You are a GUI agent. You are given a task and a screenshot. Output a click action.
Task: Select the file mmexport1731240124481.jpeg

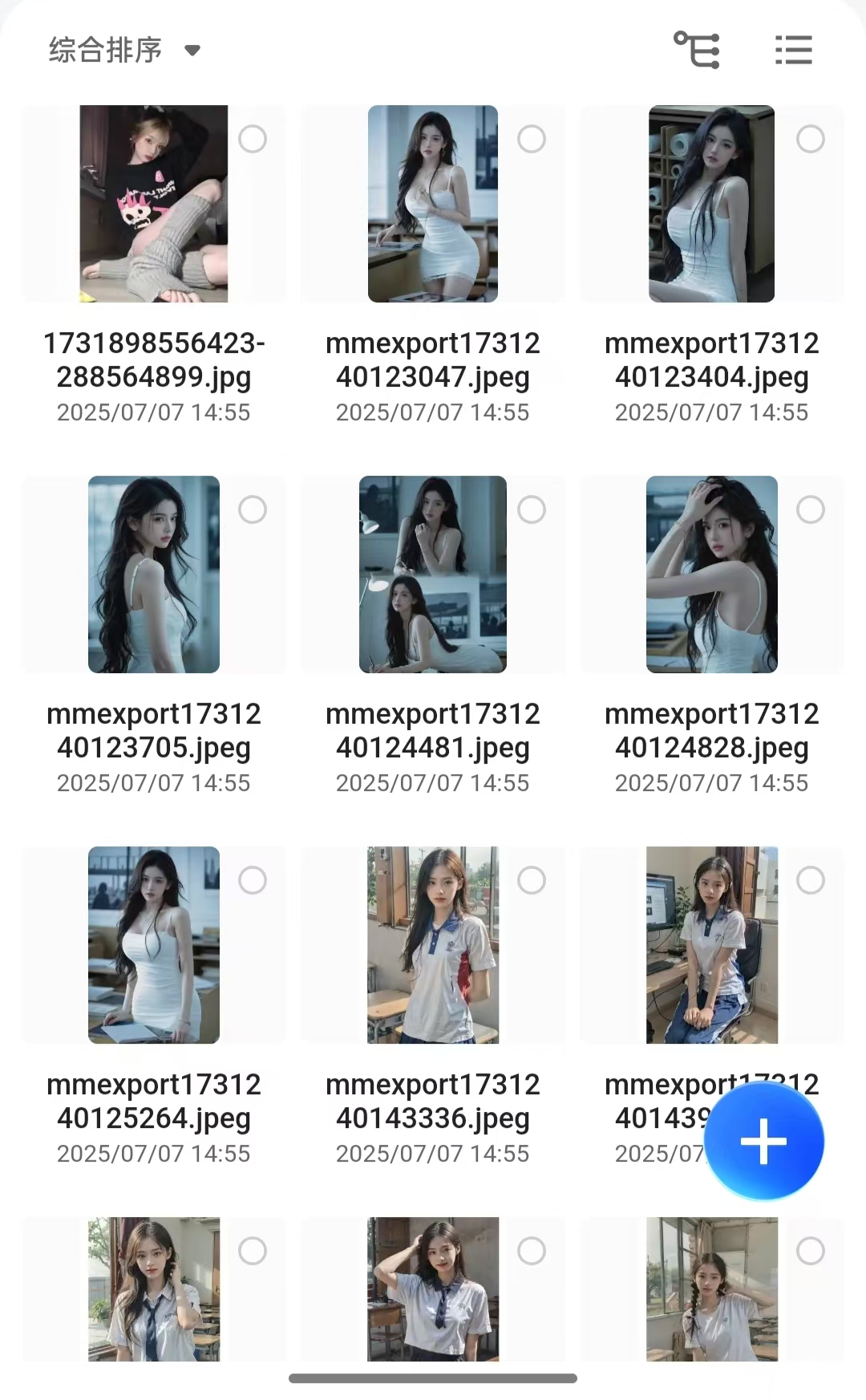point(532,510)
